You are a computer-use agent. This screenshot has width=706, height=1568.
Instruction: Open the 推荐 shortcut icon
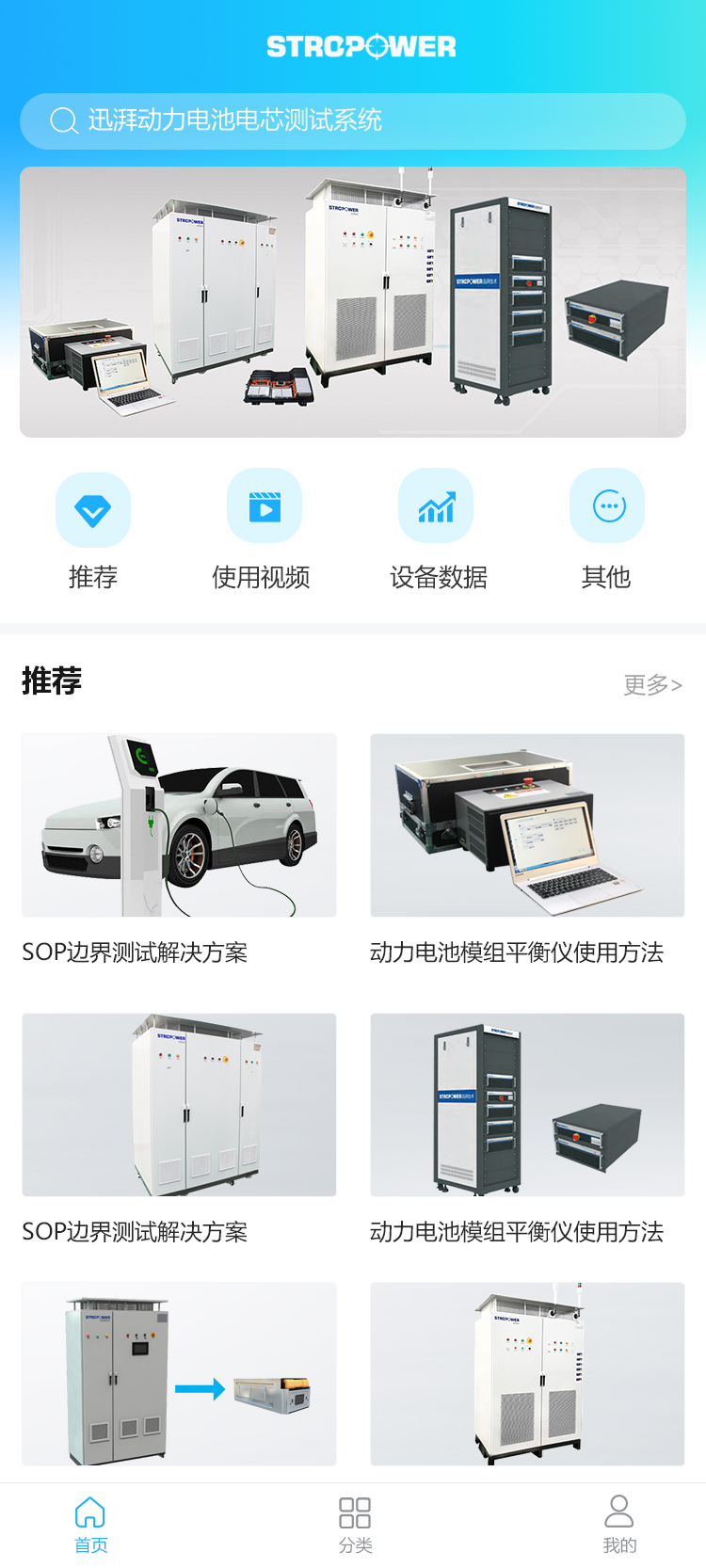pyautogui.click(x=93, y=509)
